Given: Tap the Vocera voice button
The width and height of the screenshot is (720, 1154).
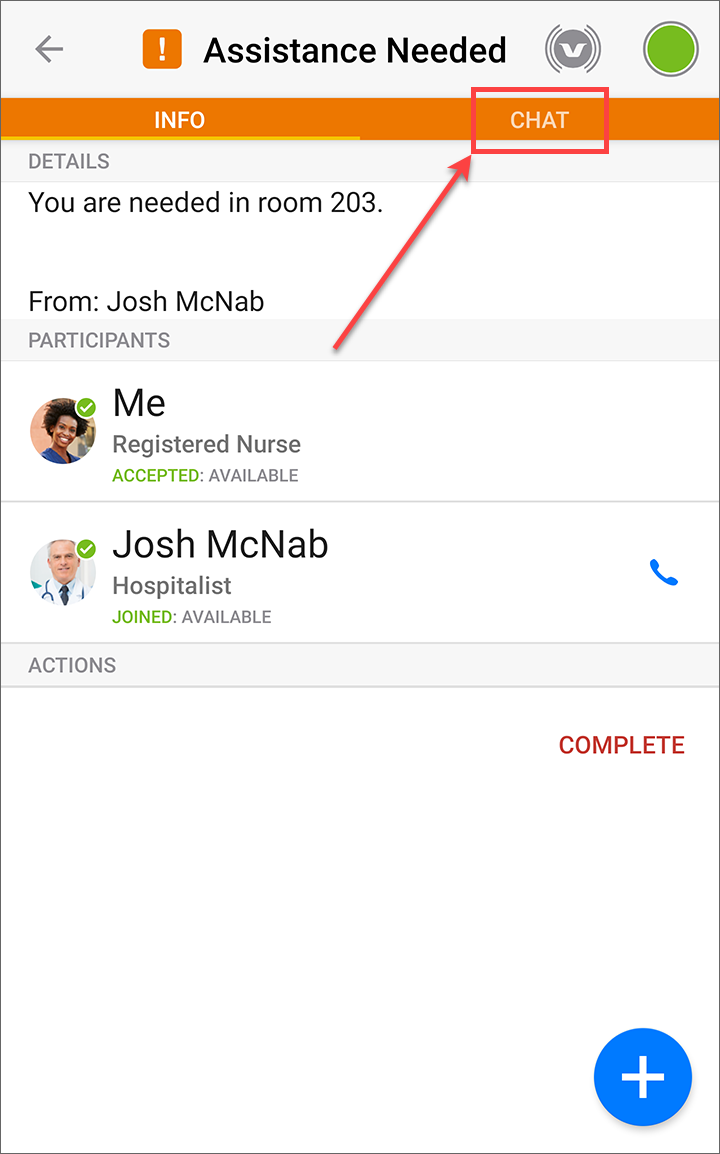Looking at the screenshot, I should point(572,49).
